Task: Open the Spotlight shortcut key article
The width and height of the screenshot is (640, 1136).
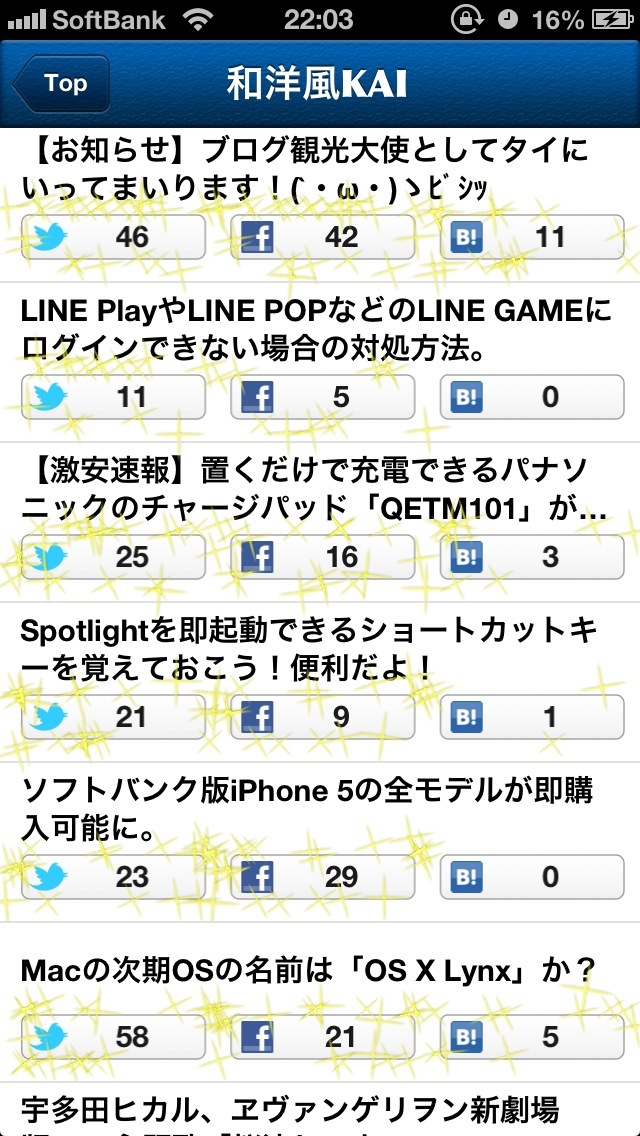Action: pyautogui.click(x=310, y=651)
